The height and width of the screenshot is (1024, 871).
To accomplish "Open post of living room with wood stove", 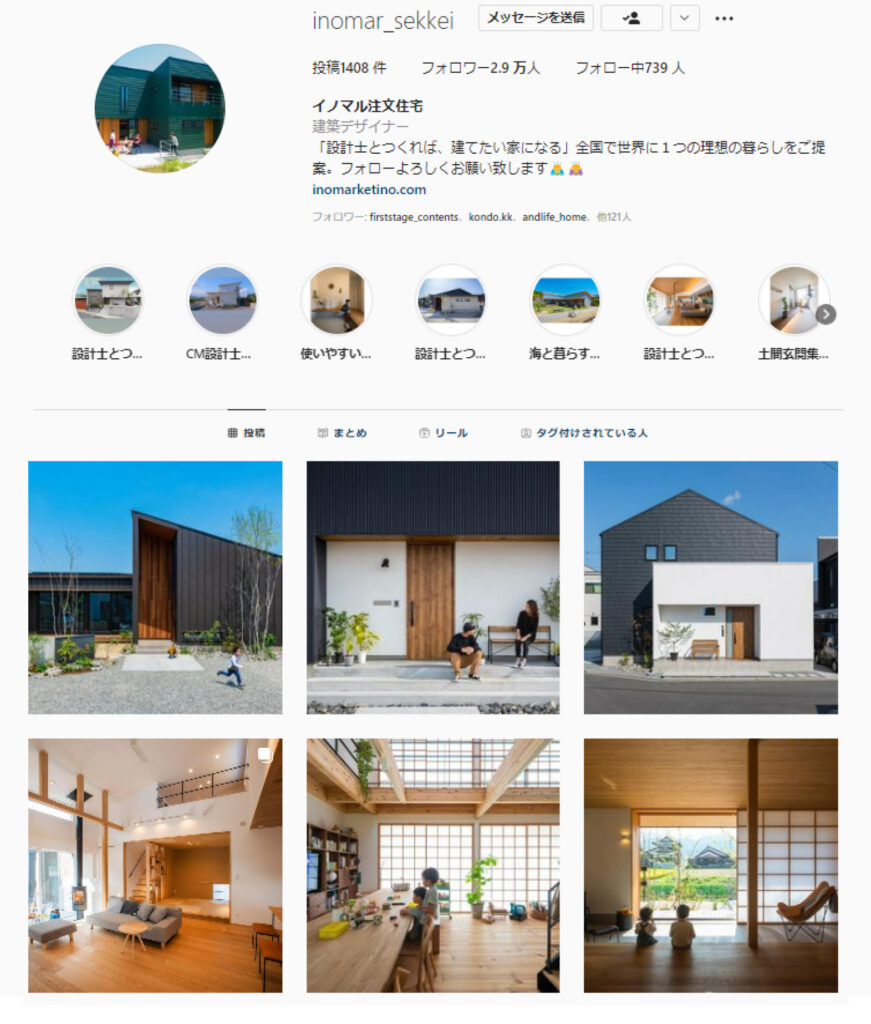I will (155, 865).
